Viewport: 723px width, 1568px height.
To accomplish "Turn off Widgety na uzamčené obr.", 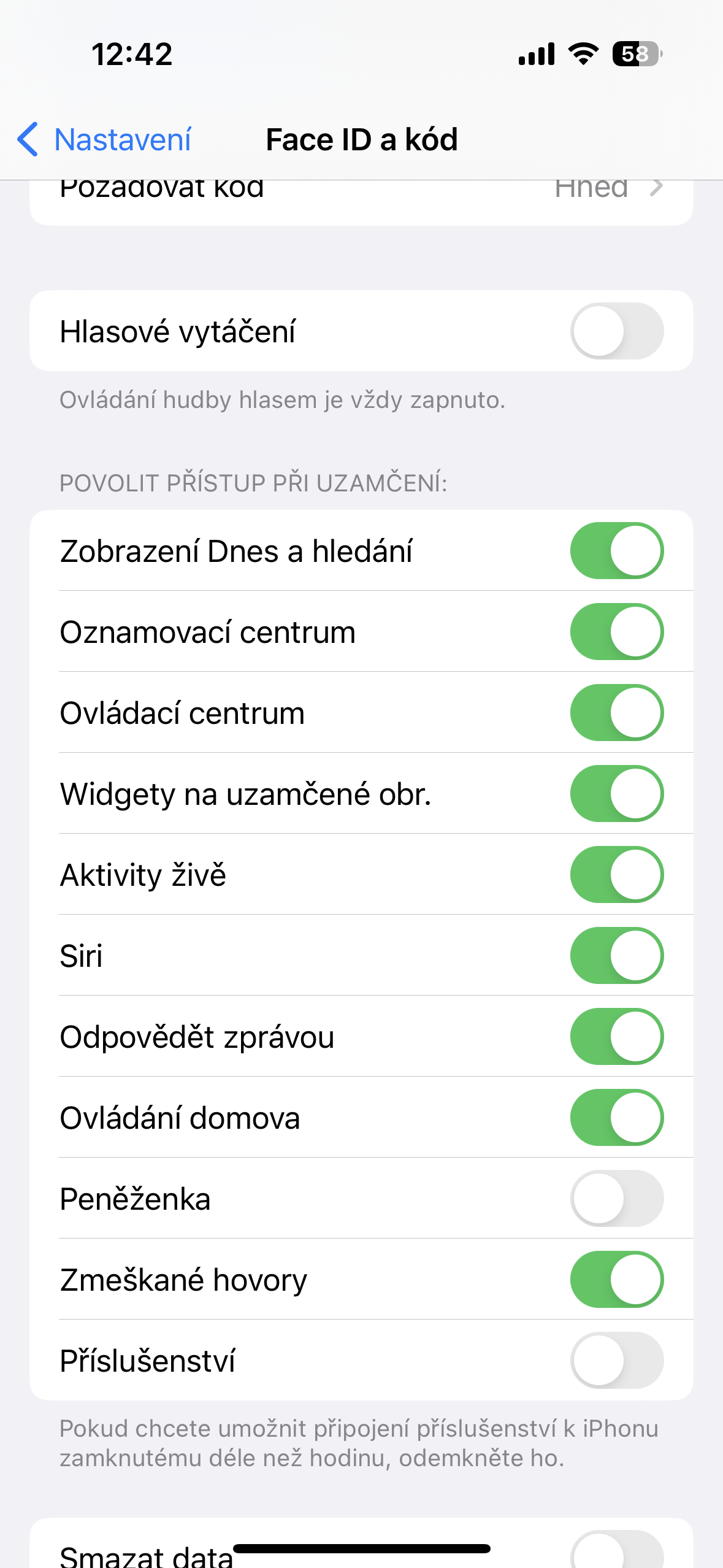I will point(616,794).
